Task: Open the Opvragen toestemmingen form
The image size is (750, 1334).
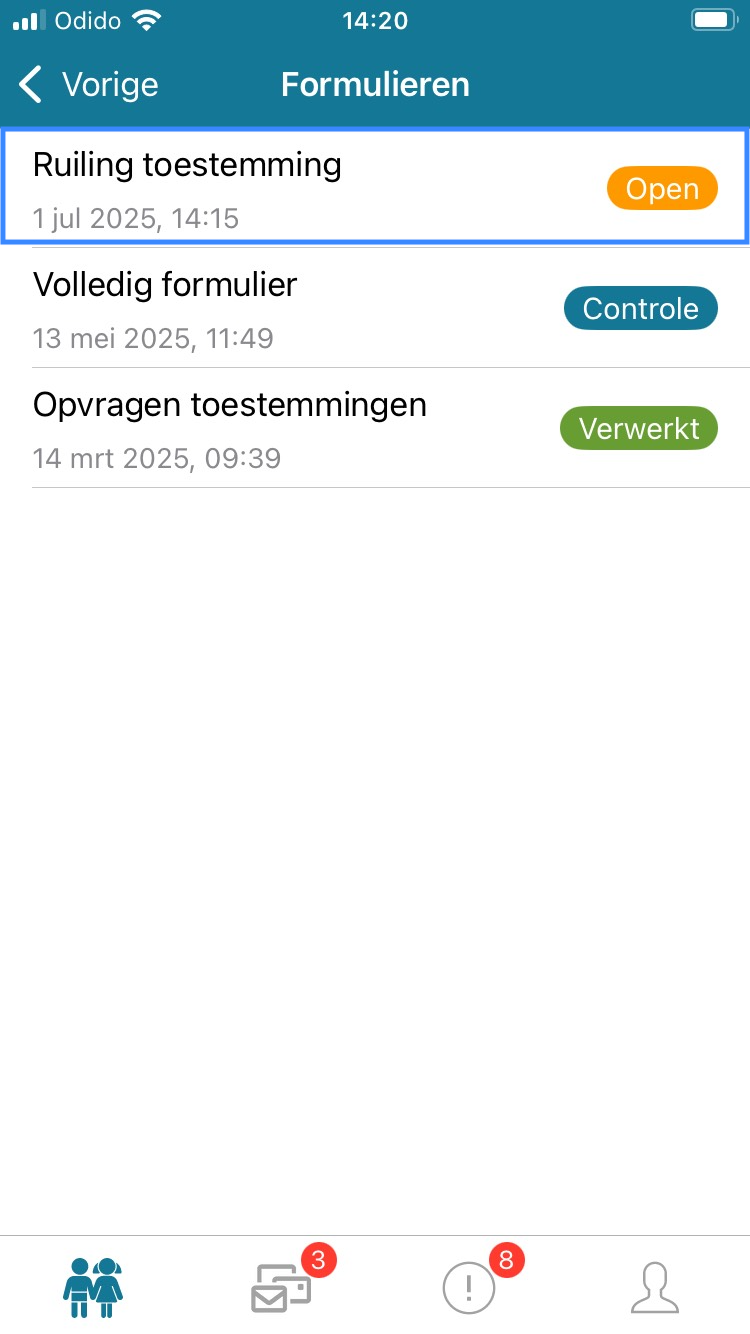Action: tap(375, 428)
